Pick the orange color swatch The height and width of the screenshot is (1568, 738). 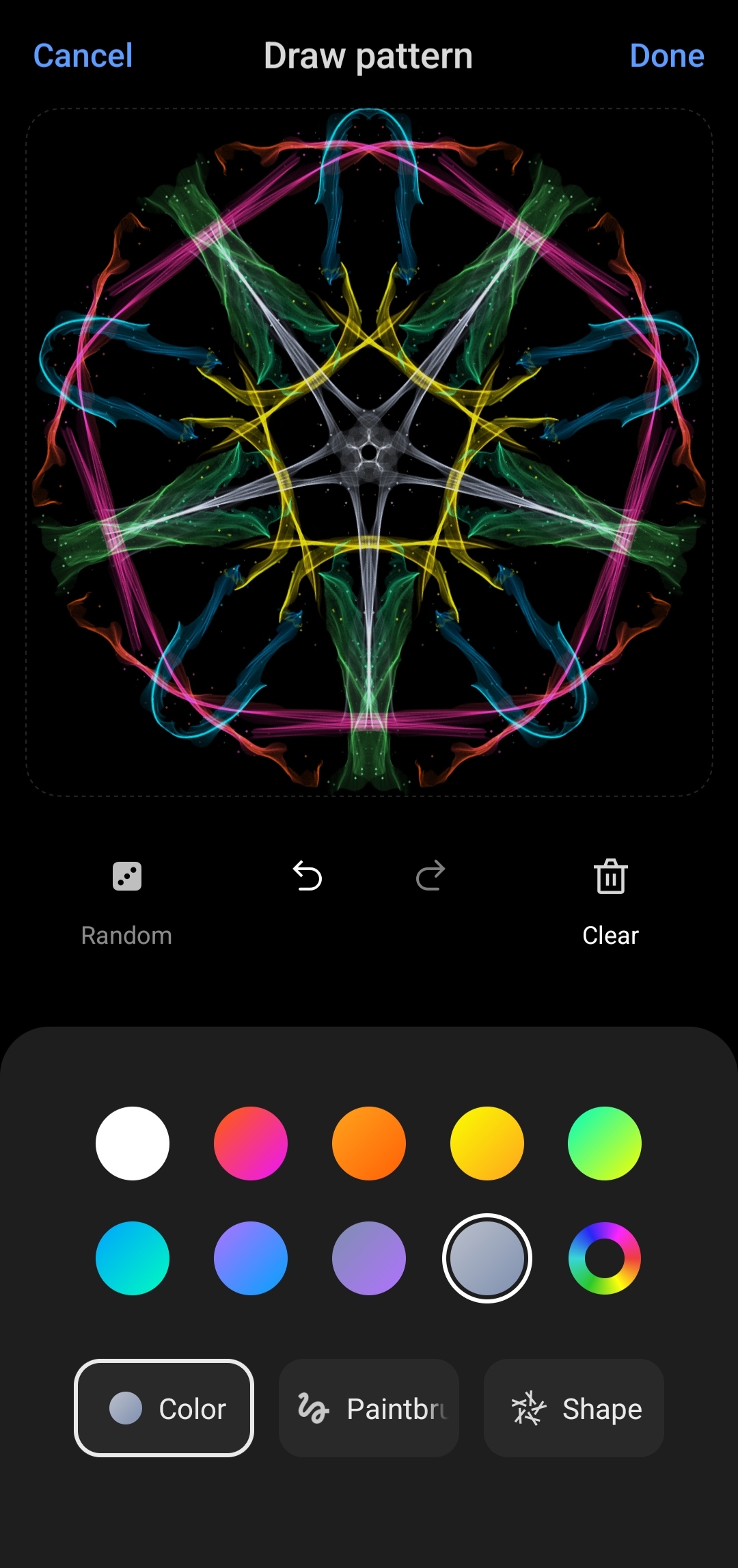tap(369, 1144)
